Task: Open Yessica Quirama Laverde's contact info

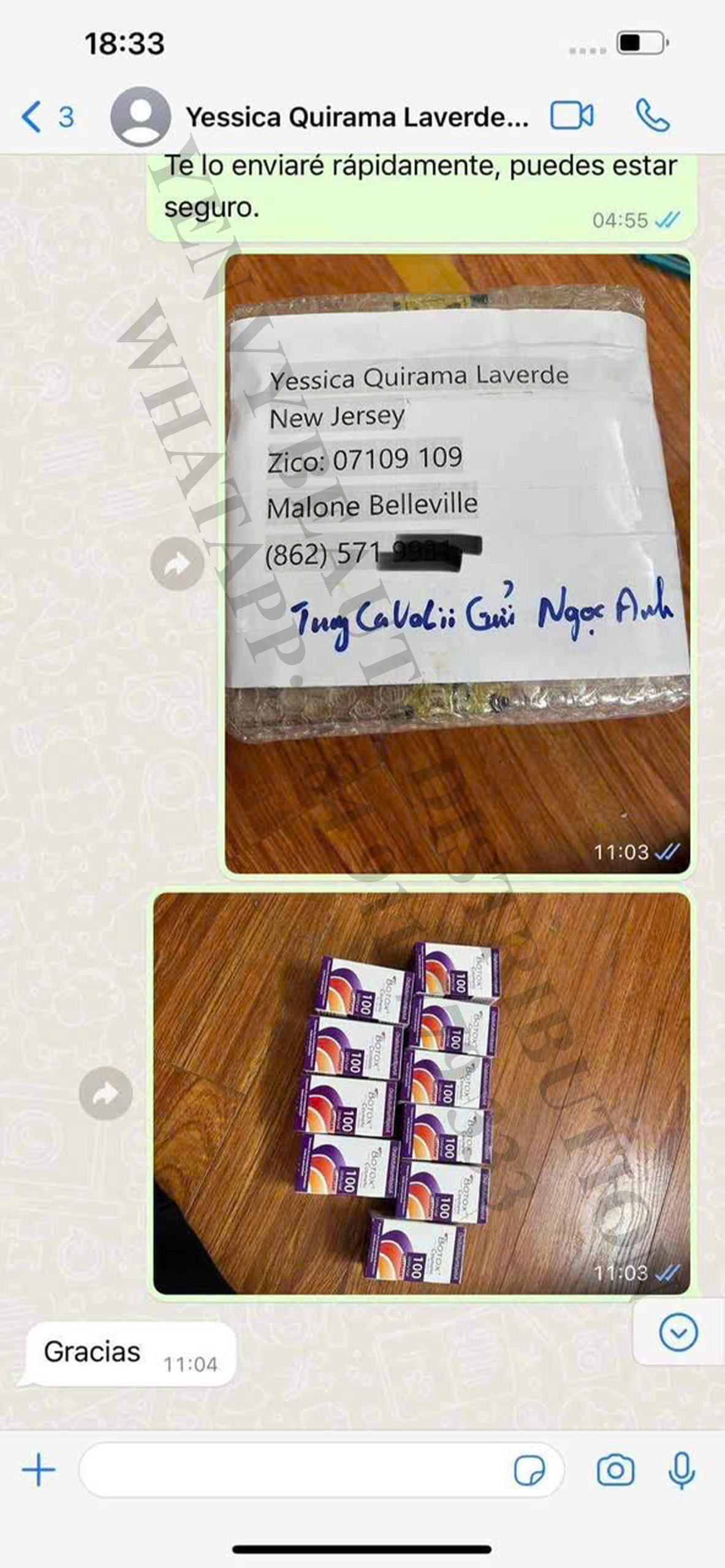Action: click(x=357, y=117)
